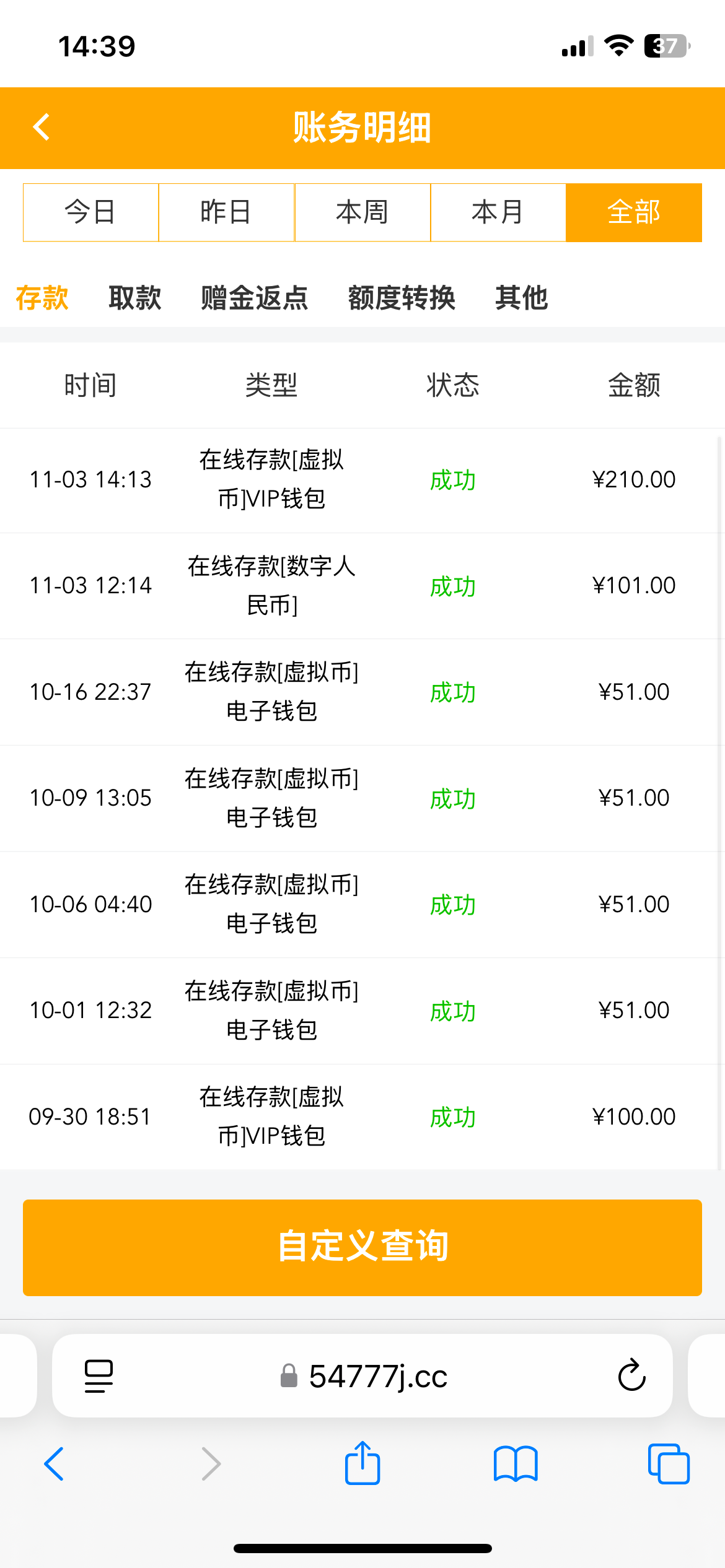Screen dimensions: 725x1568
Task: Go back from 账务明细 page
Action: coord(42,128)
